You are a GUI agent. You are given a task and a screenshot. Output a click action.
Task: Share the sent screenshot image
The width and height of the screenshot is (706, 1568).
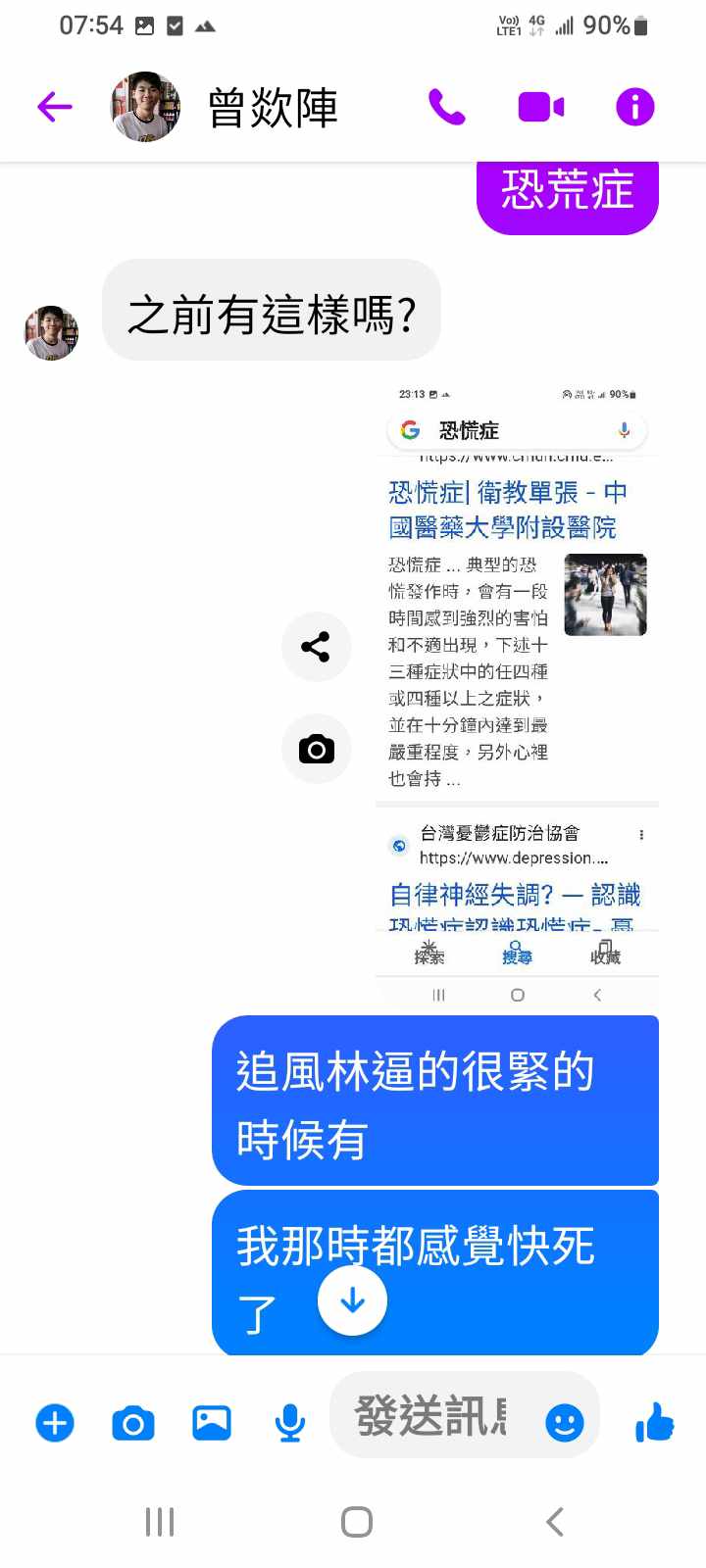[x=316, y=647]
